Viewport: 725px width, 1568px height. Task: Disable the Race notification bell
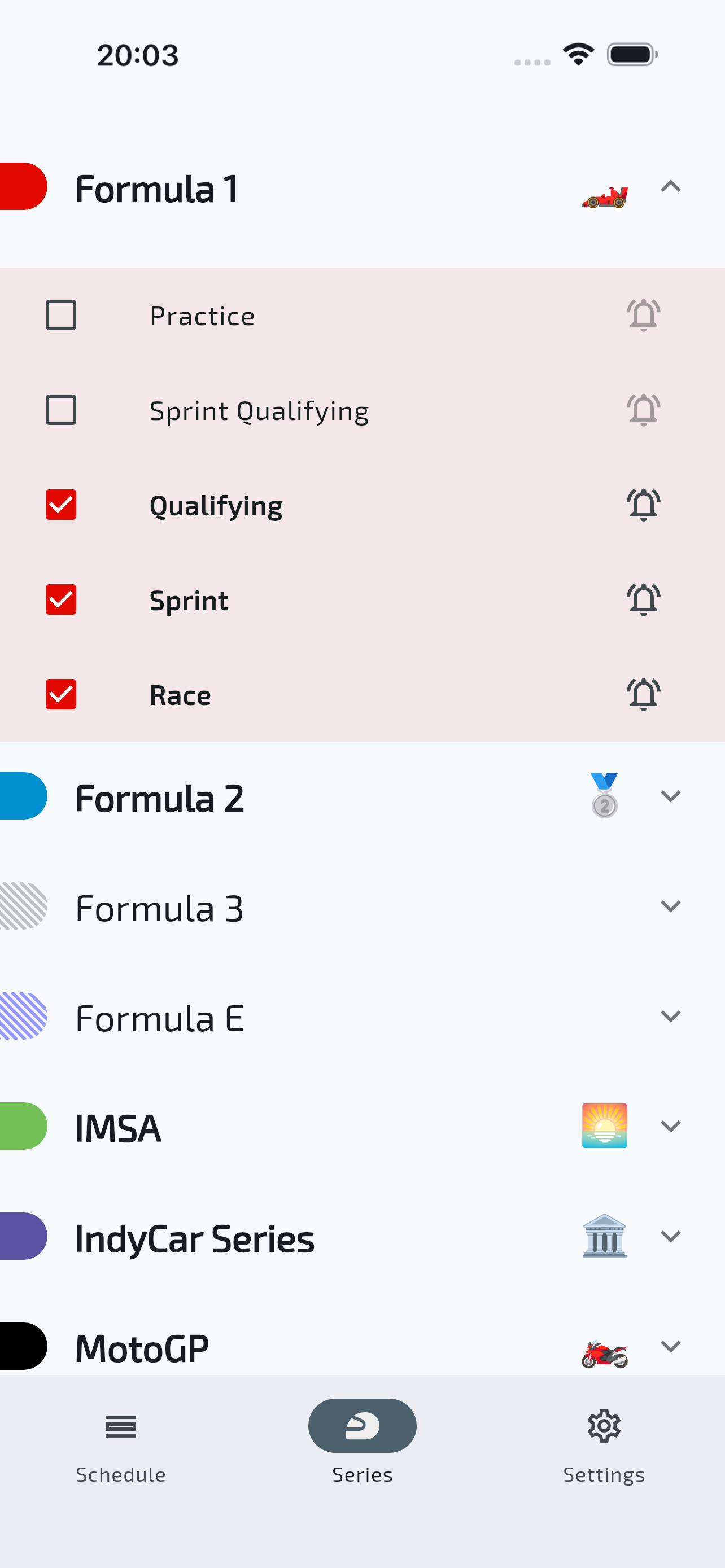[644, 694]
